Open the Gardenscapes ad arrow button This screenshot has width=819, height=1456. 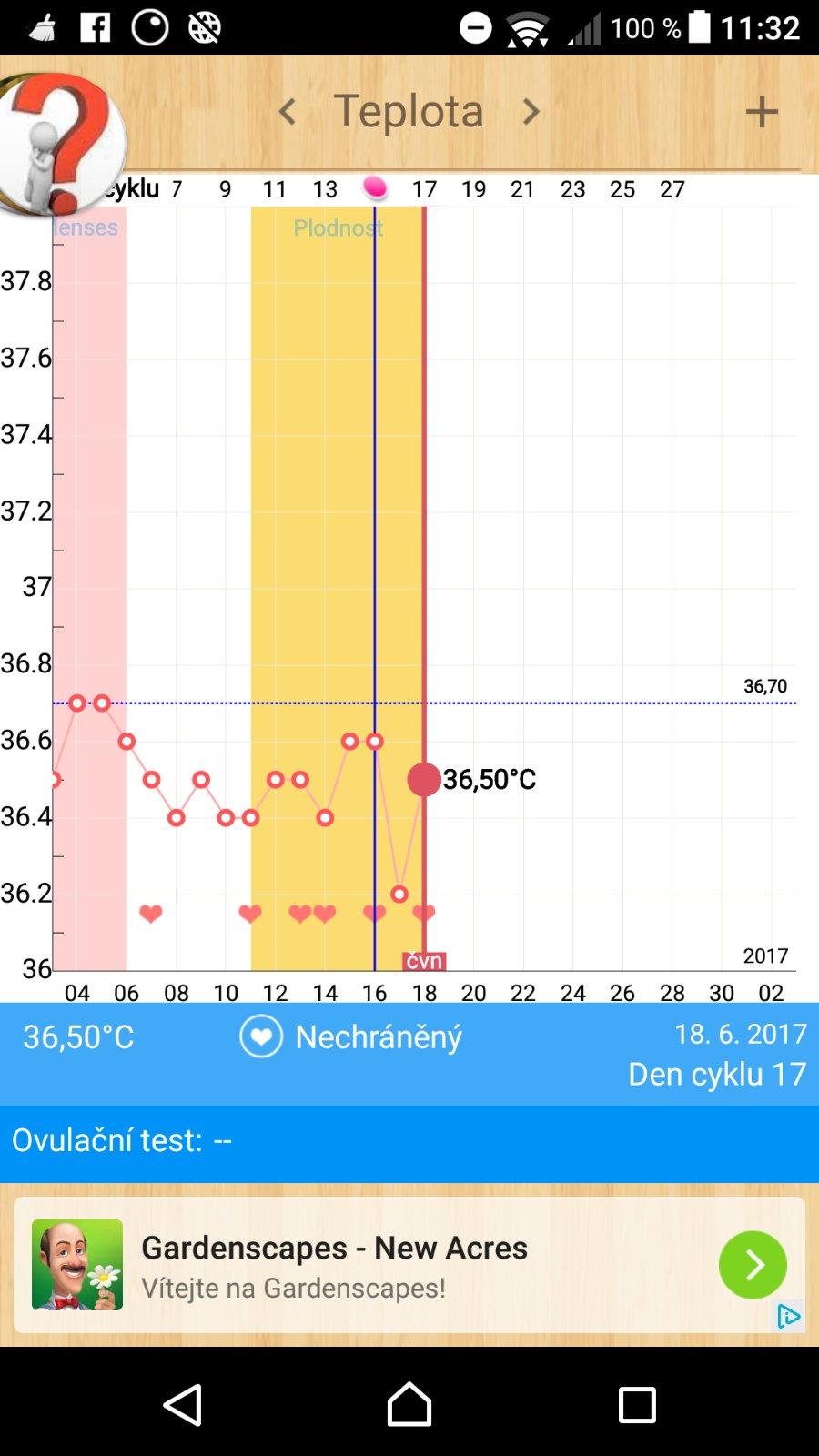(753, 1265)
